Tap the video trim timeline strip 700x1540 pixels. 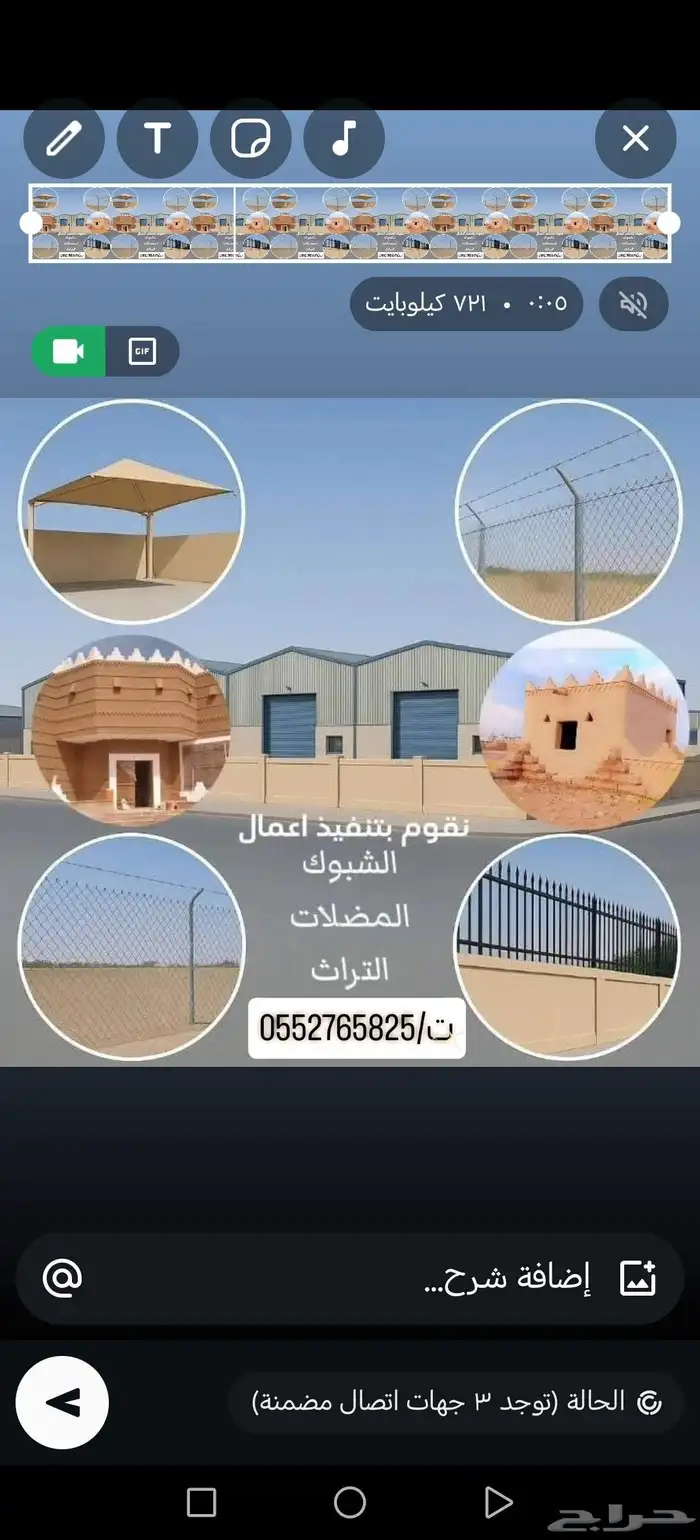pyautogui.click(x=350, y=222)
